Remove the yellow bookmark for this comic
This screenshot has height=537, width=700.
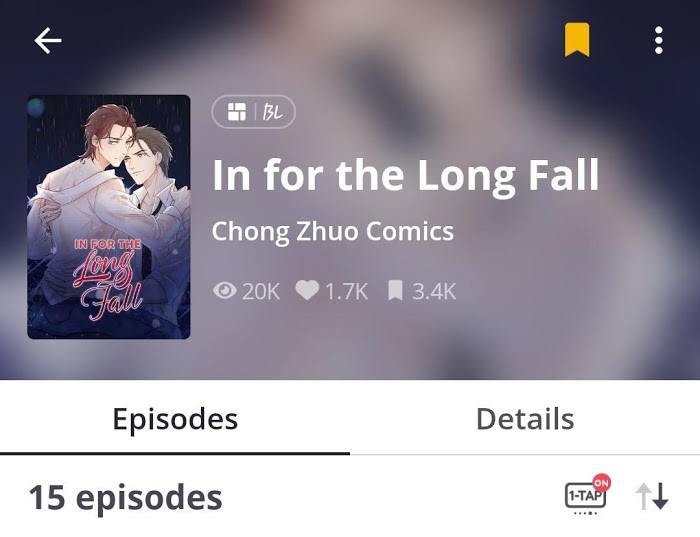[x=577, y=40]
